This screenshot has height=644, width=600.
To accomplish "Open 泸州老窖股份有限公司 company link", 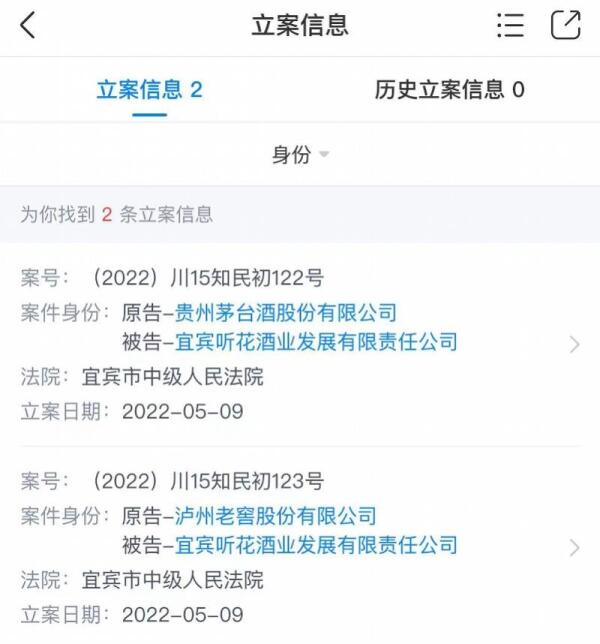I will coord(276,516).
